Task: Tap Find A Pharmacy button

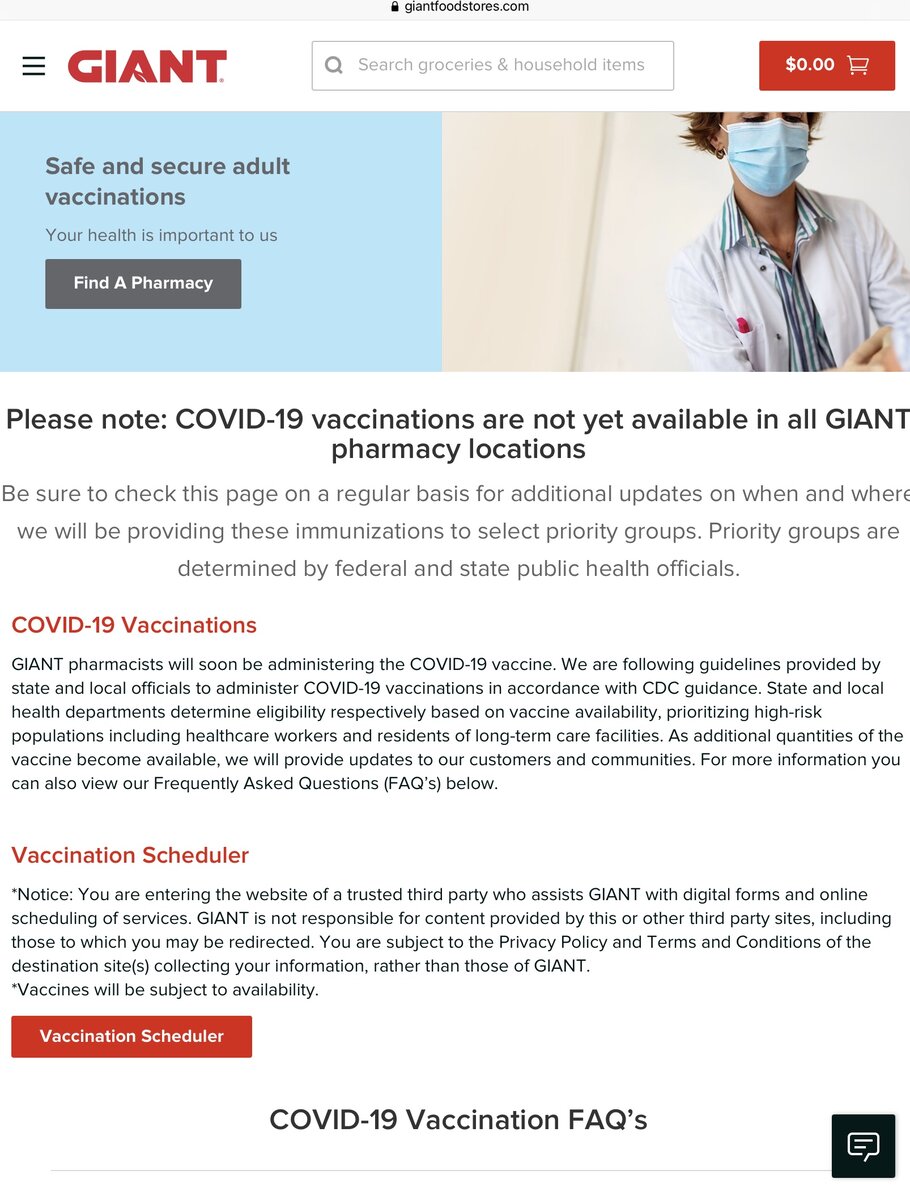Action: (143, 284)
